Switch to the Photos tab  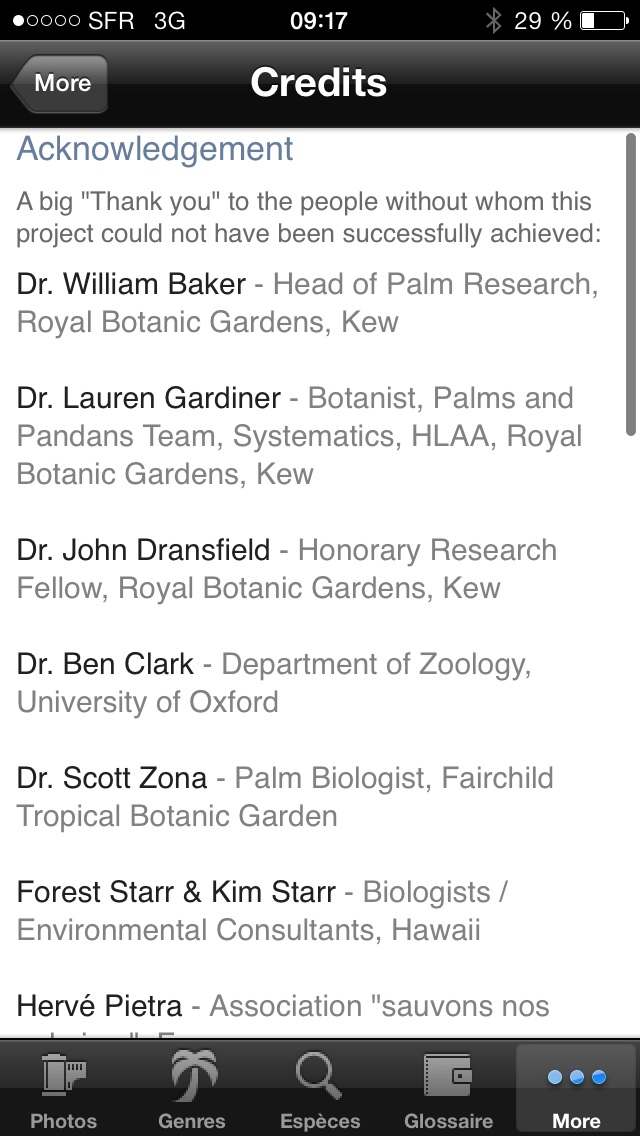click(64, 1089)
